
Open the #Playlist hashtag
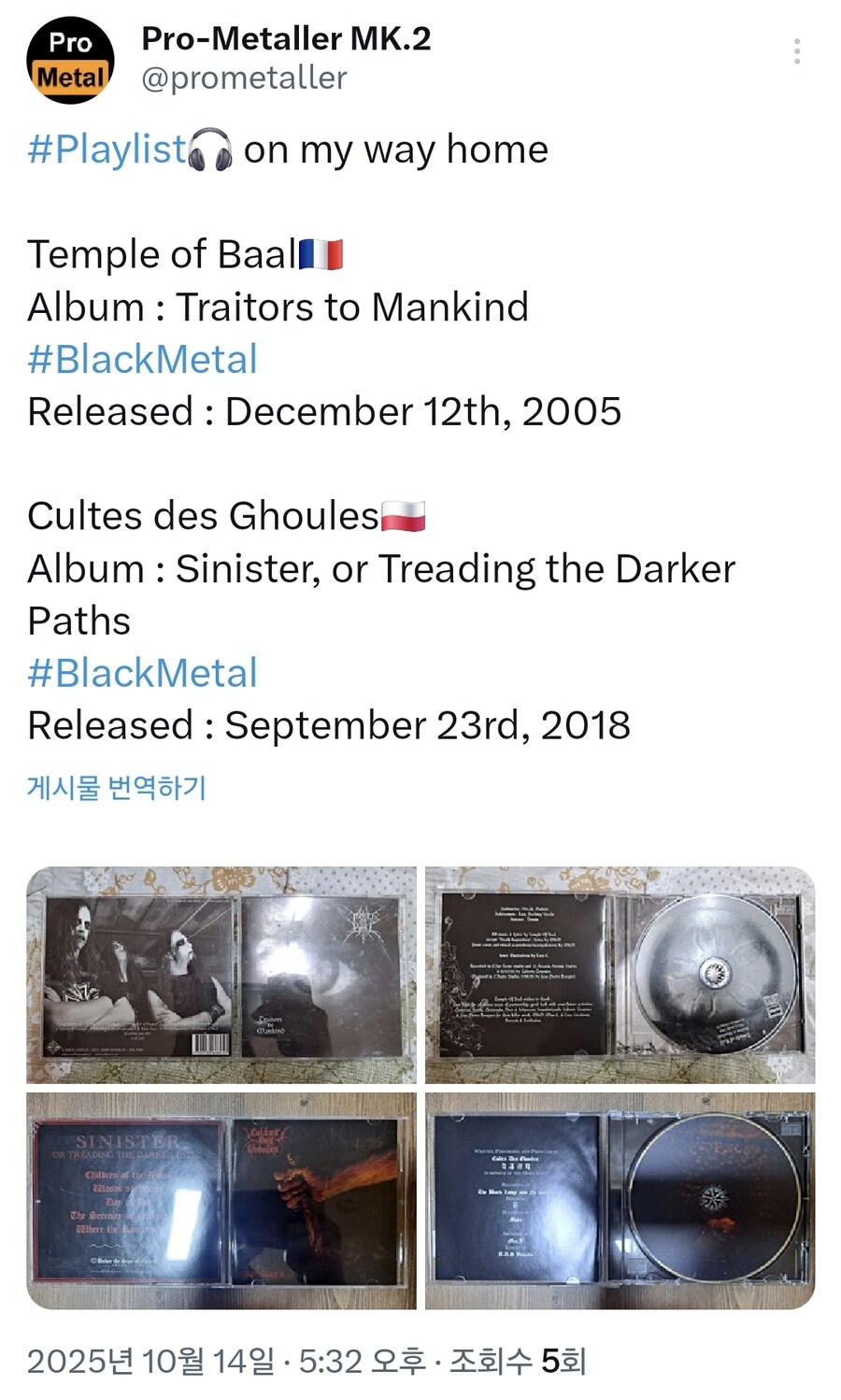107,150
